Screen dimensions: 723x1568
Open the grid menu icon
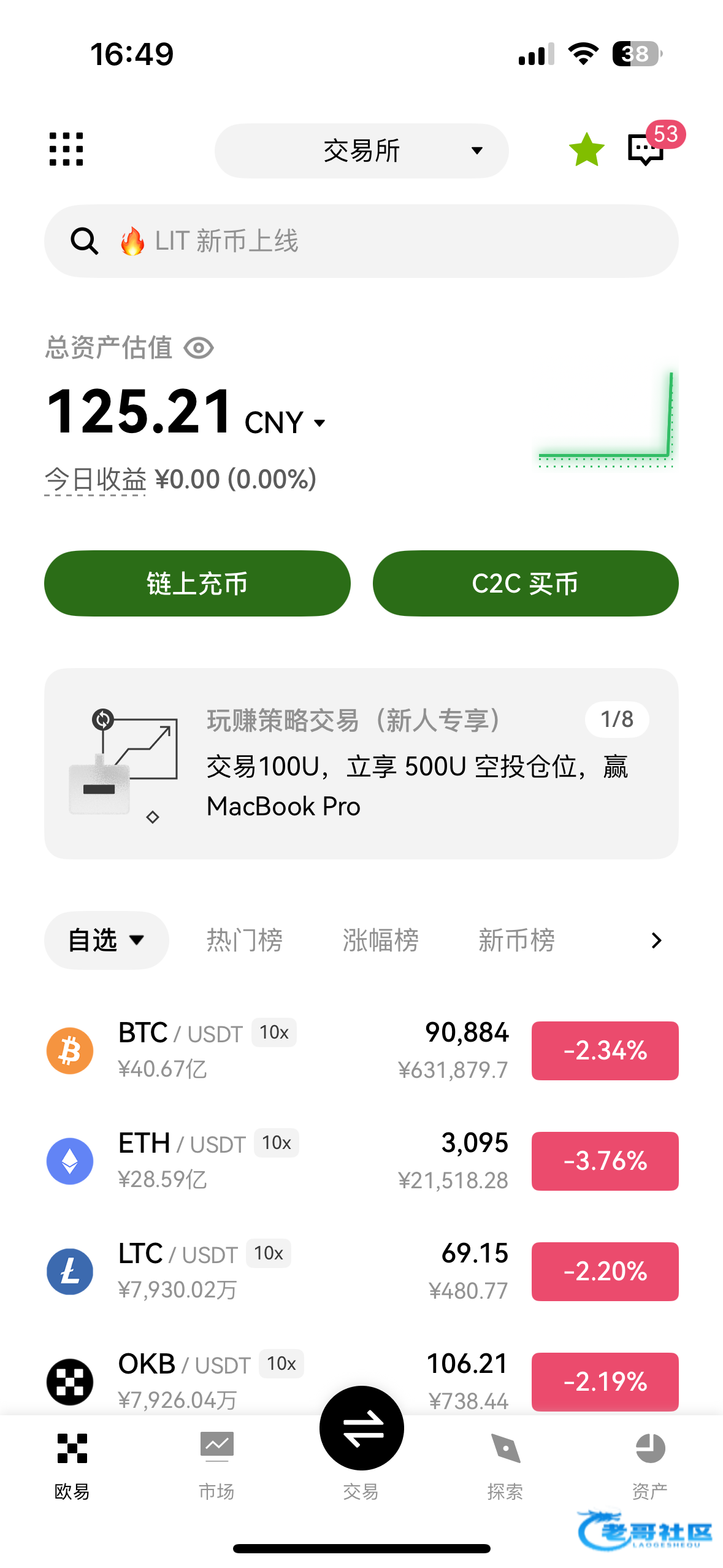(x=66, y=150)
